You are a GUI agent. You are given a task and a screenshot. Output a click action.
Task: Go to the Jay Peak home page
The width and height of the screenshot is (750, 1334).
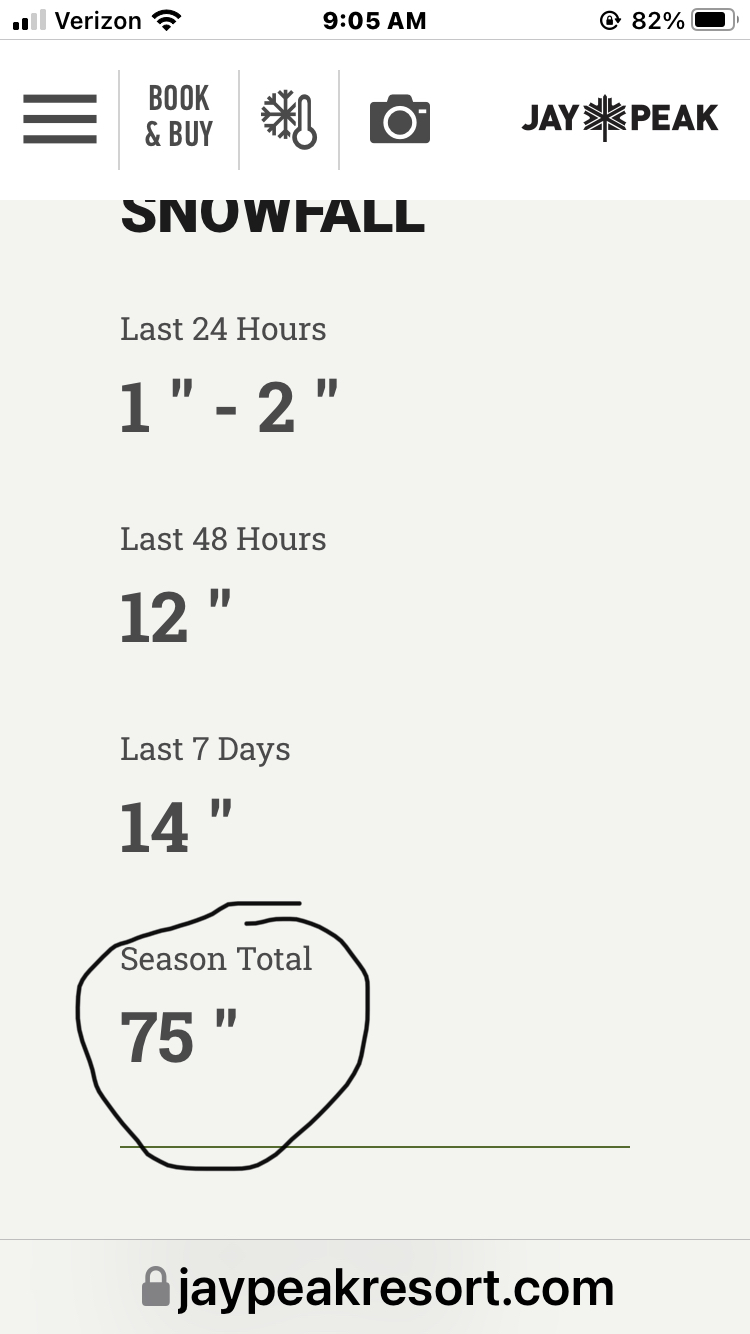(x=619, y=118)
